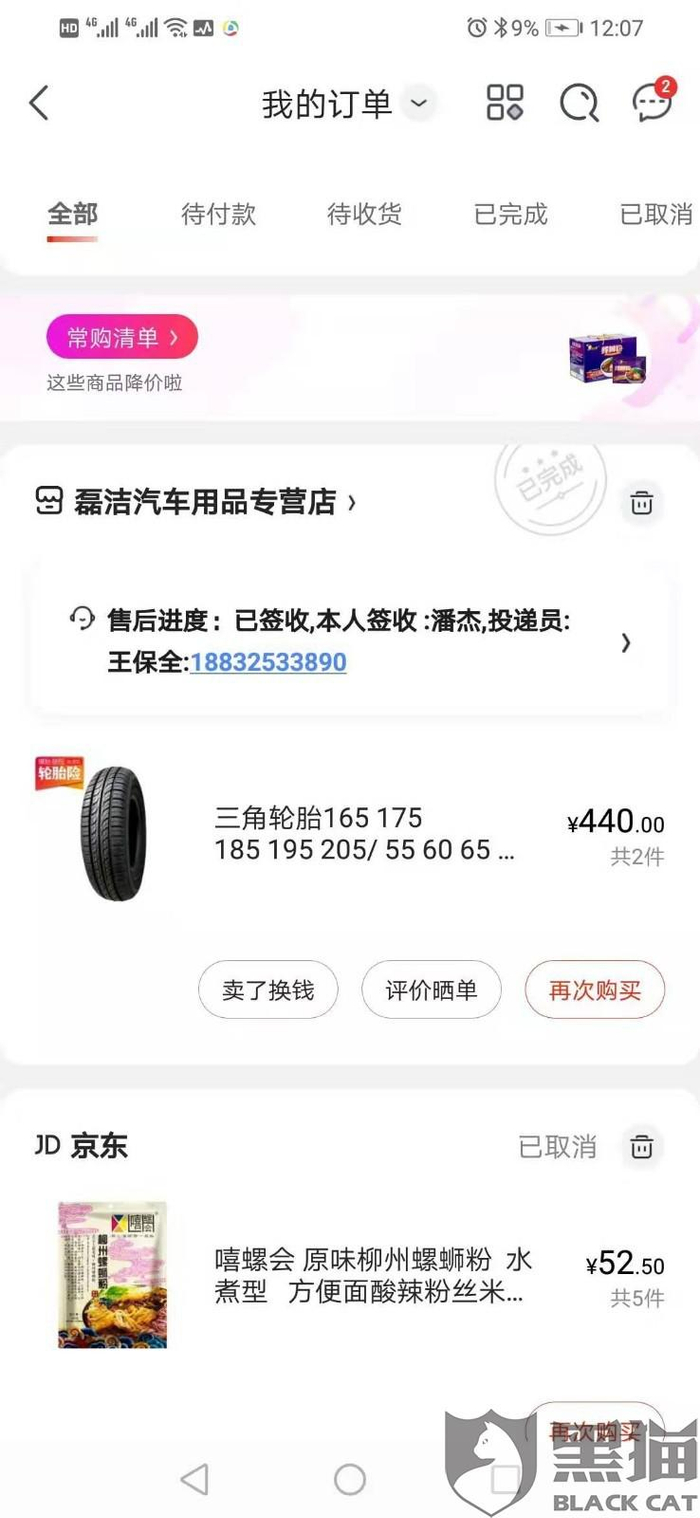Viewport: 700px width, 1518px height.
Task: Show the 已完成 orders tab
Action: (x=511, y=214)
